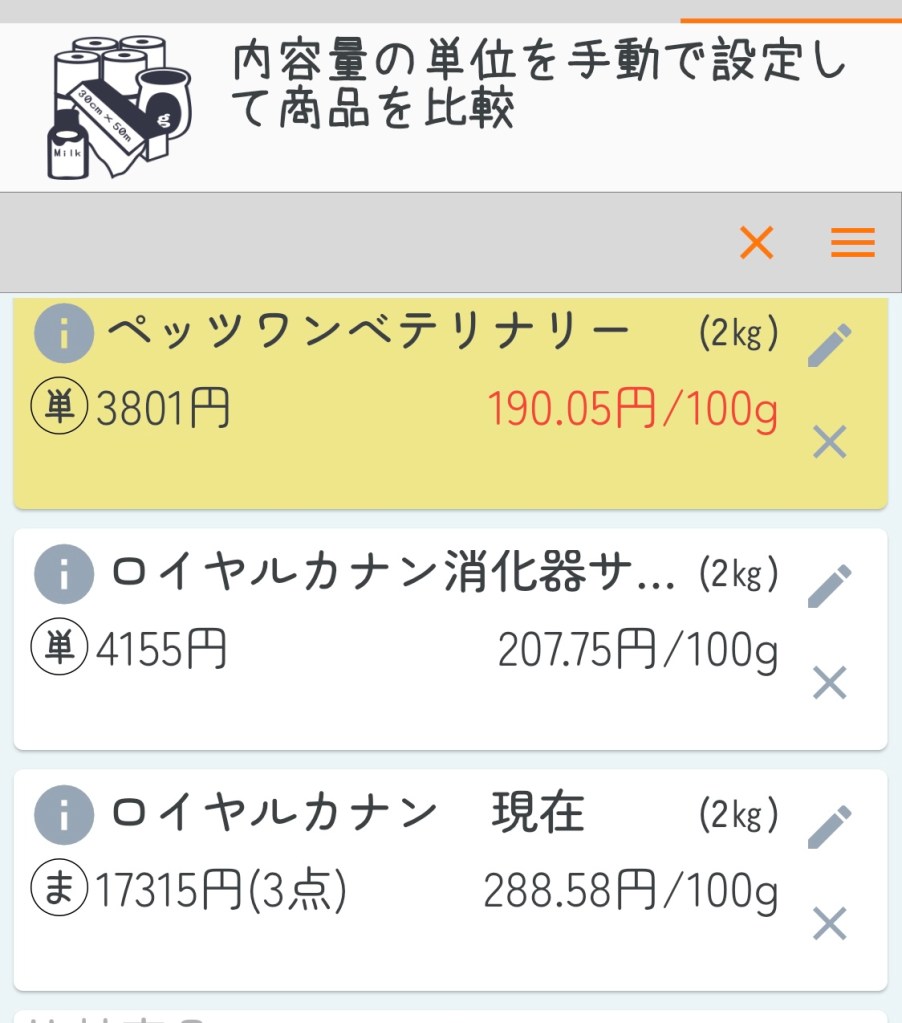Open the 内容量の単位を手動で設定 banner
This screenshot has height=1023, width=902.
pos(450,107)
